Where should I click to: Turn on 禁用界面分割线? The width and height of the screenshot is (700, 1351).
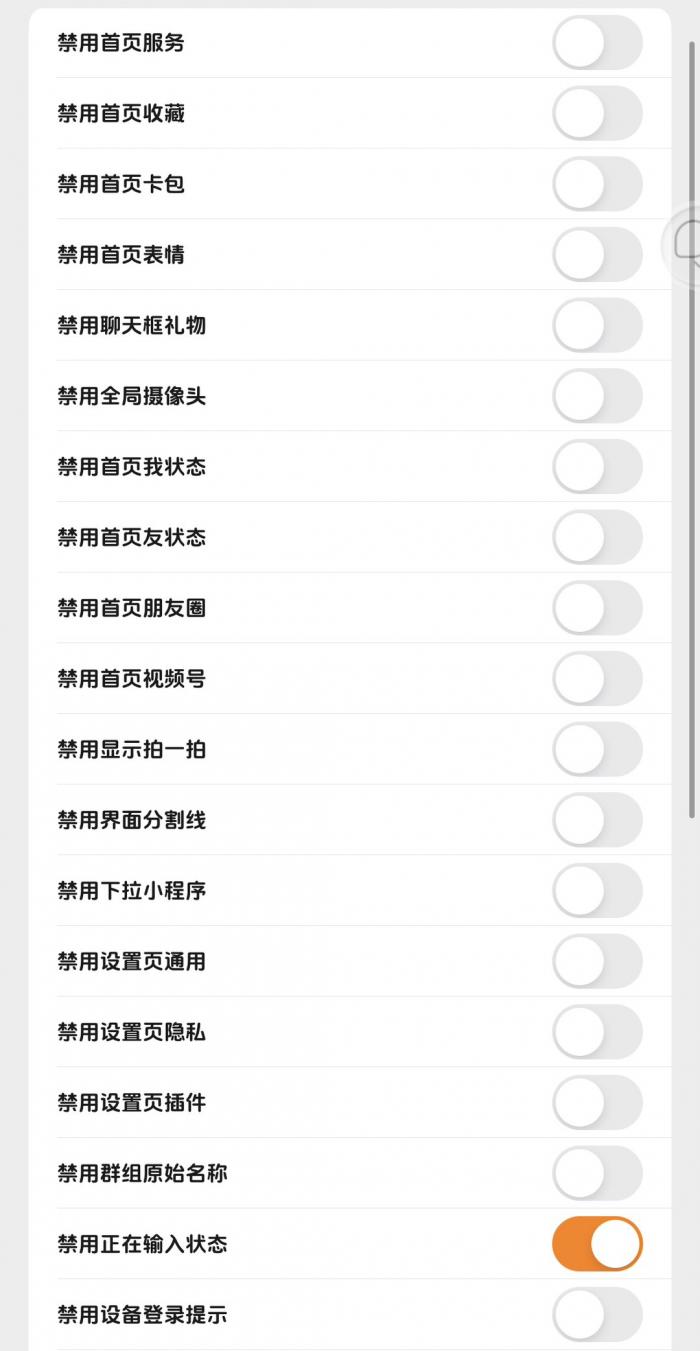597,820
